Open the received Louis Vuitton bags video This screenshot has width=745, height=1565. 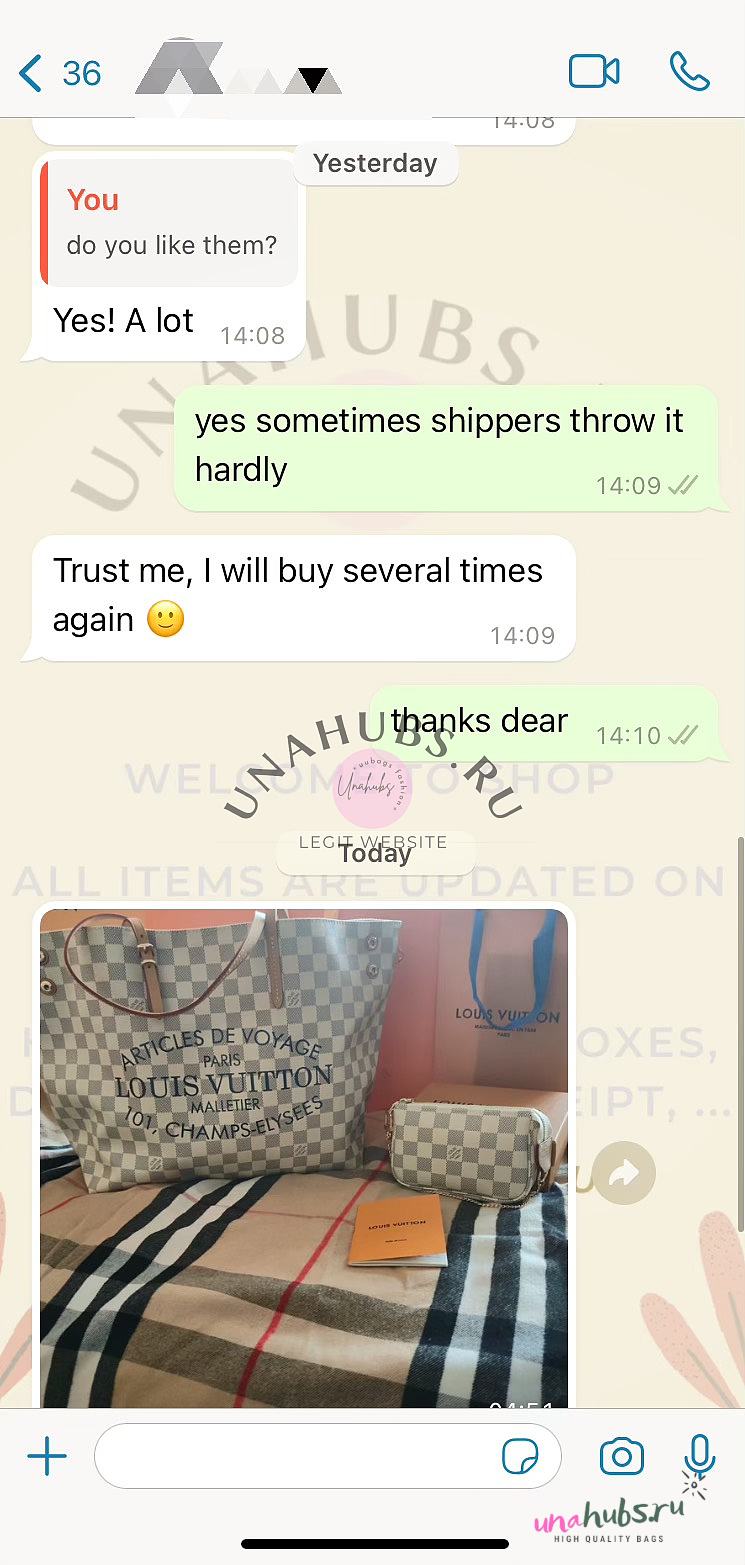(x=304, y=1158)
